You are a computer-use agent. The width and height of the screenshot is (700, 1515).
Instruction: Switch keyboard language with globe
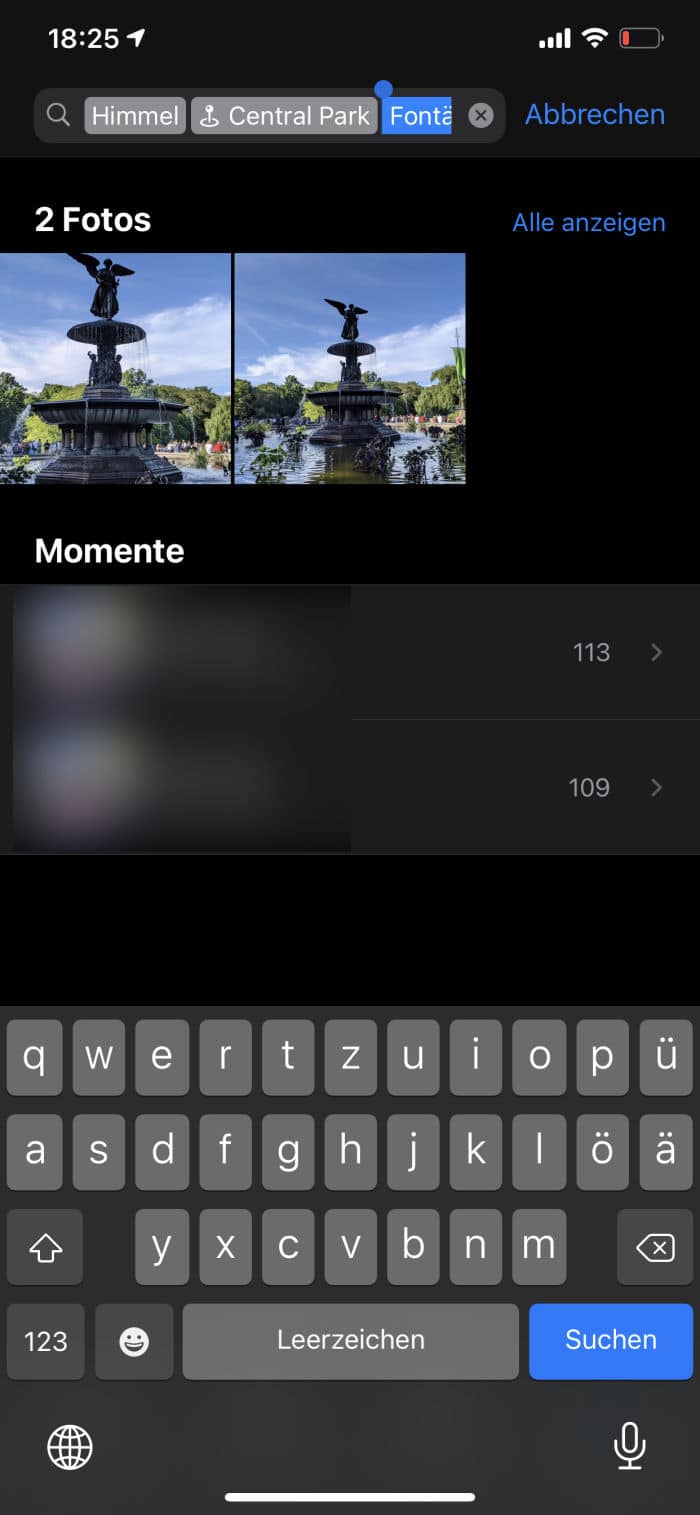[70, 1447]
